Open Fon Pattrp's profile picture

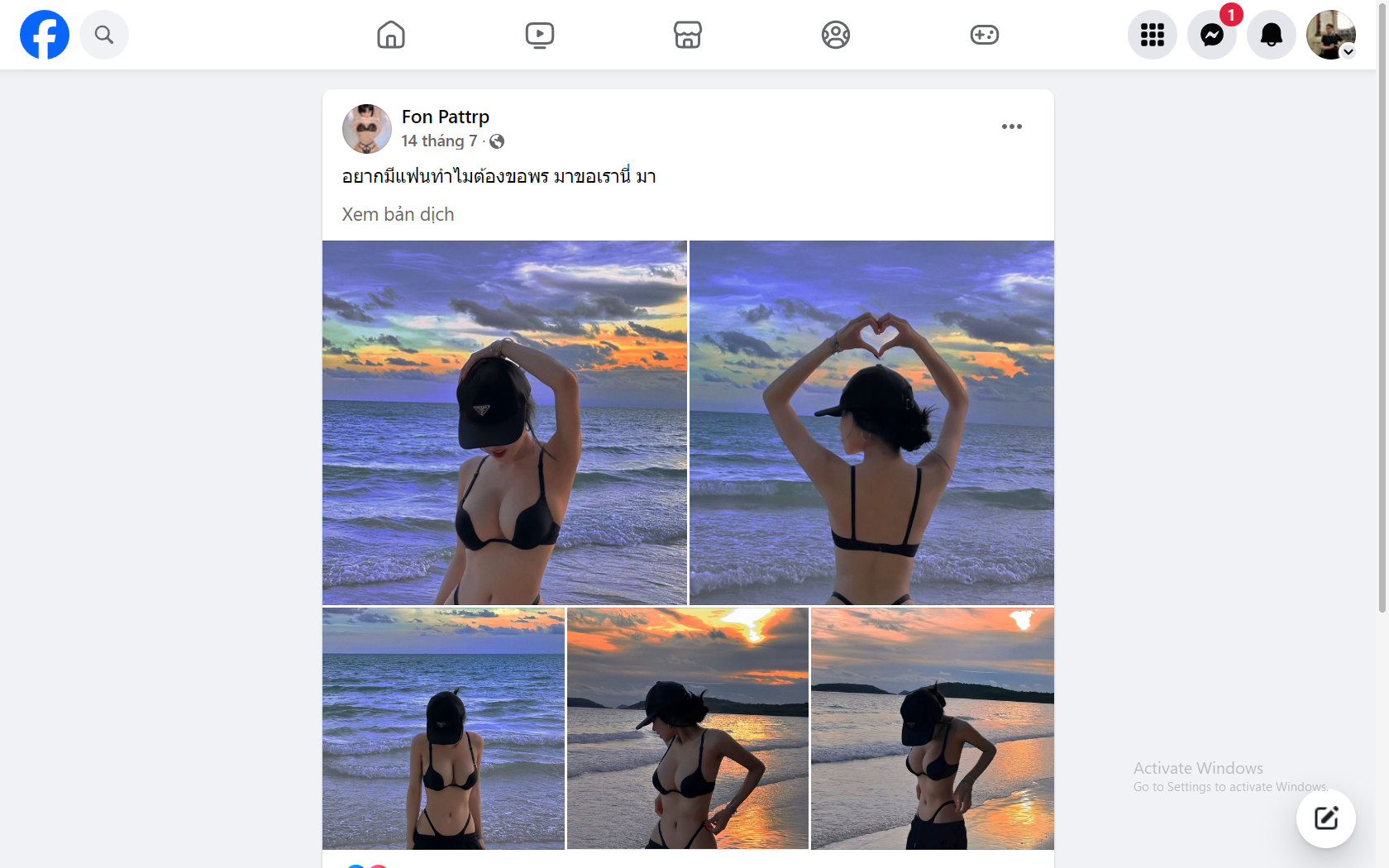click(367, 129)
